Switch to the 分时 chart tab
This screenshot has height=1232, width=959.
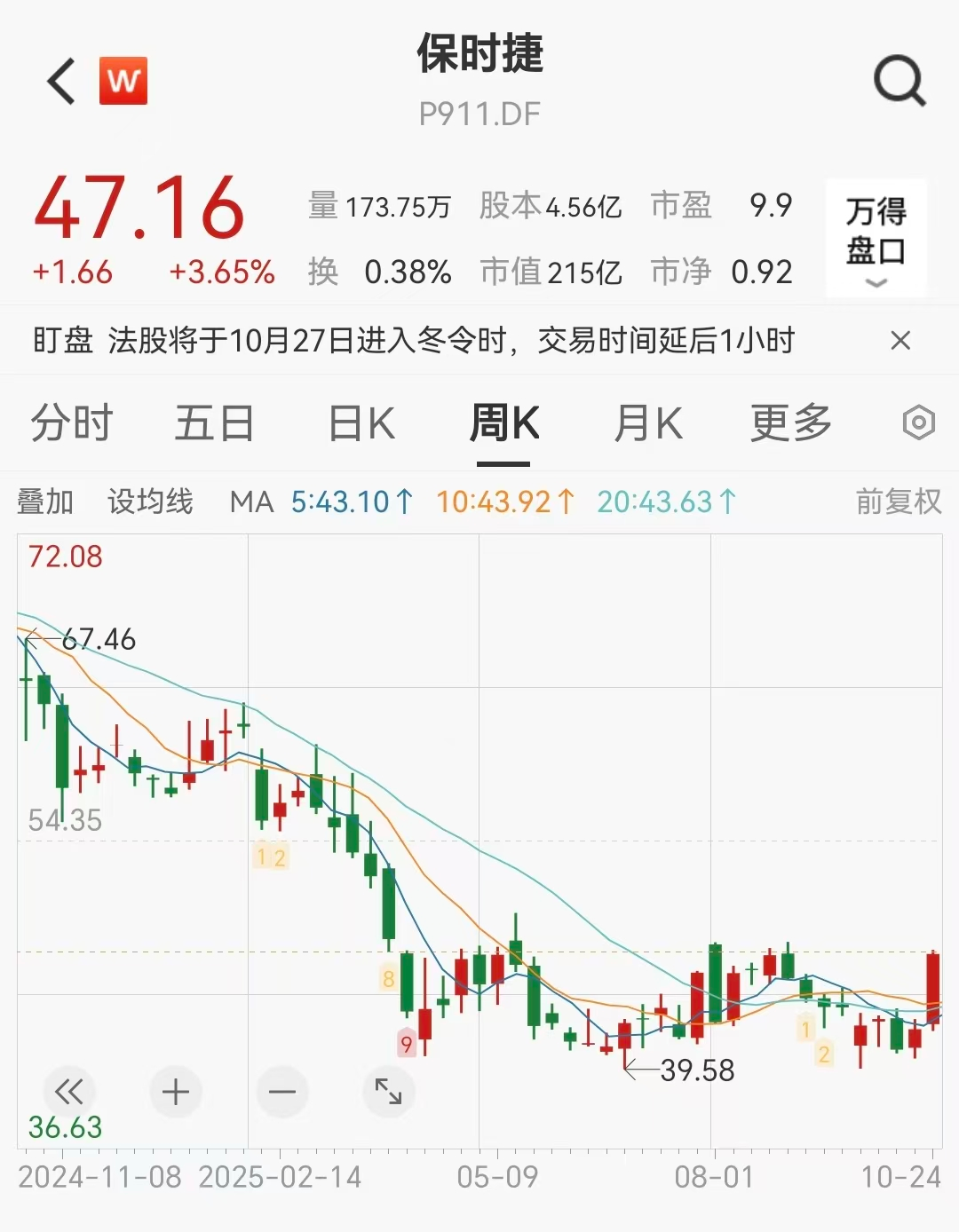(x=72, y=423)
